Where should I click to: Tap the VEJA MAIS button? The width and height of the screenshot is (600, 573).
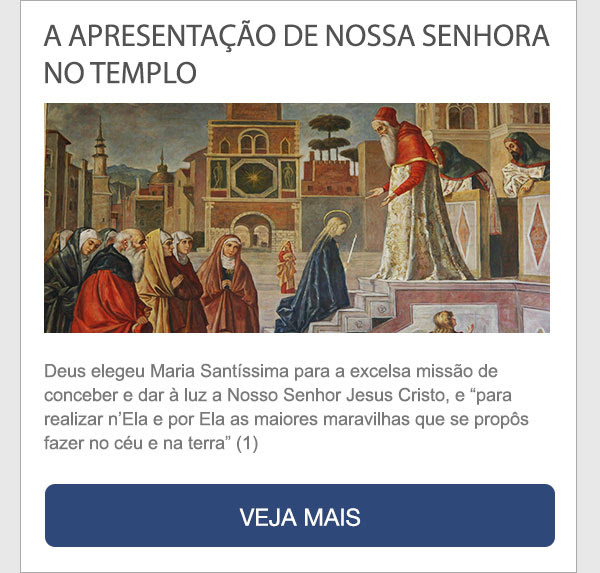click(x=299, y=516)
